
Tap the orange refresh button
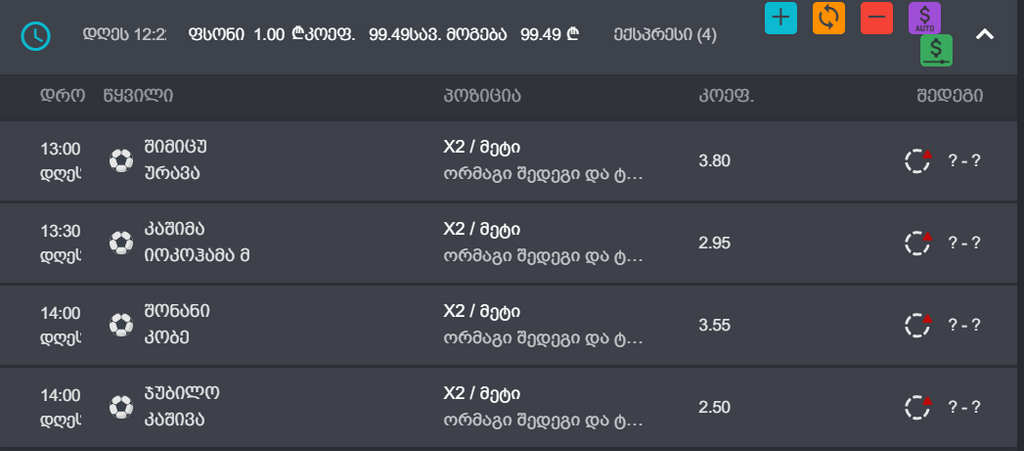[x=829, y=19]
